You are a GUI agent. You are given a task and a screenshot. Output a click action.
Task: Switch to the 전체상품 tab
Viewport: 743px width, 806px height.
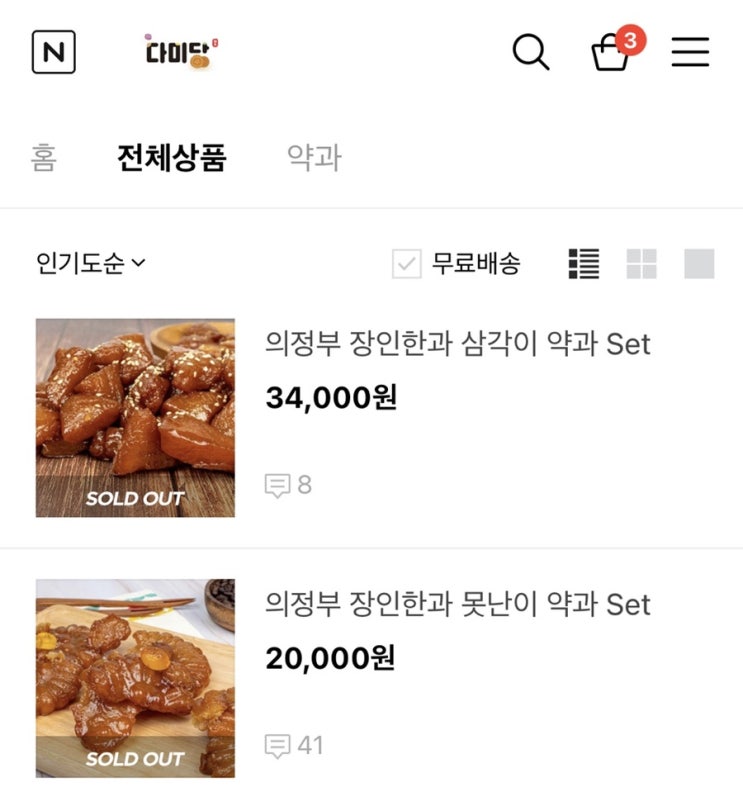point(172,158)
